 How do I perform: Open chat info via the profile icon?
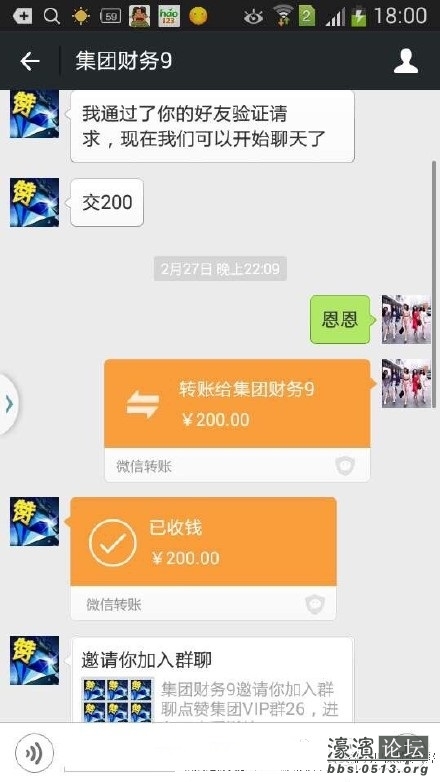point(406,61)
